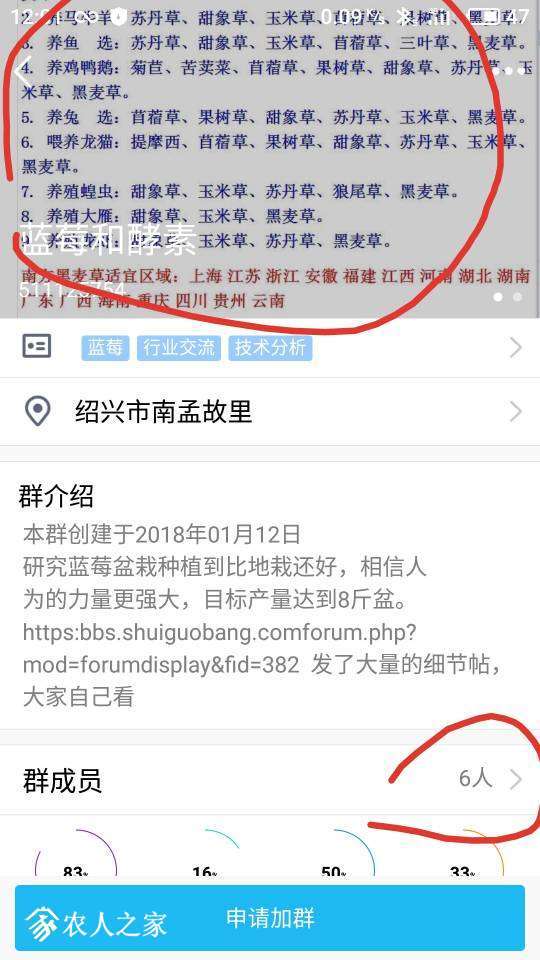Open the three-dot overflow menu
The height and width of the screenshot is (960, 540).
(509, 71)
